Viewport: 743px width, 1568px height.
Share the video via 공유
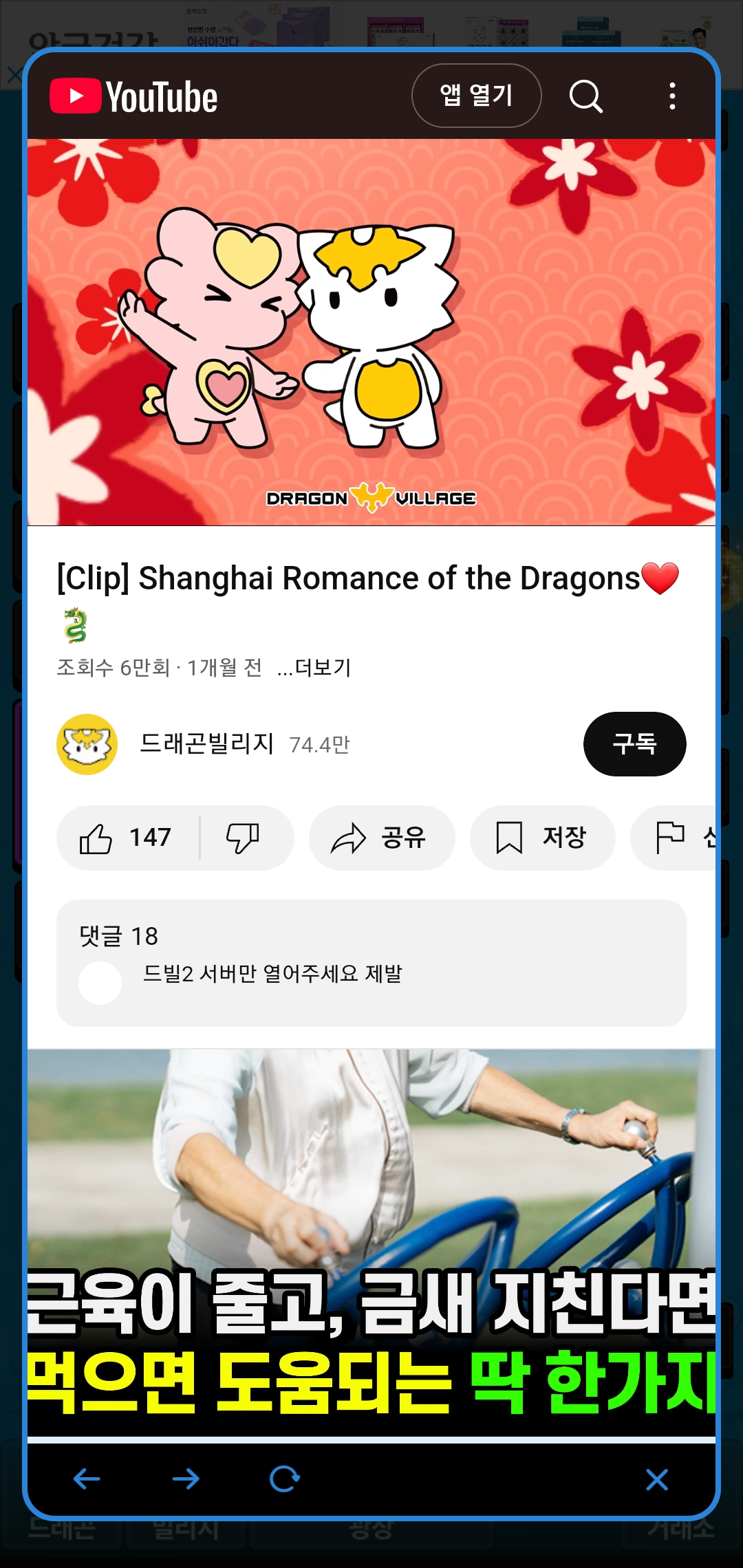click(x=381, y=838)
